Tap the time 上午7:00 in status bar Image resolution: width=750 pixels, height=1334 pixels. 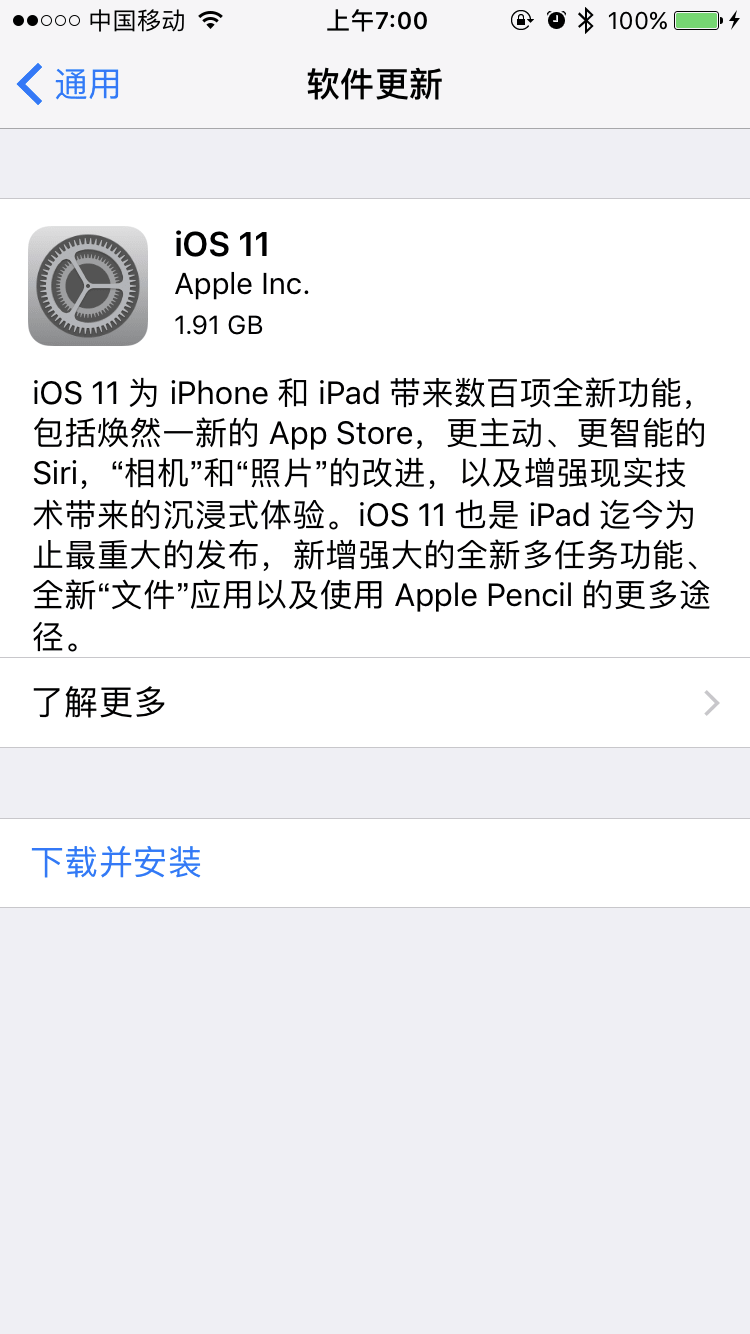pos(377,20)
